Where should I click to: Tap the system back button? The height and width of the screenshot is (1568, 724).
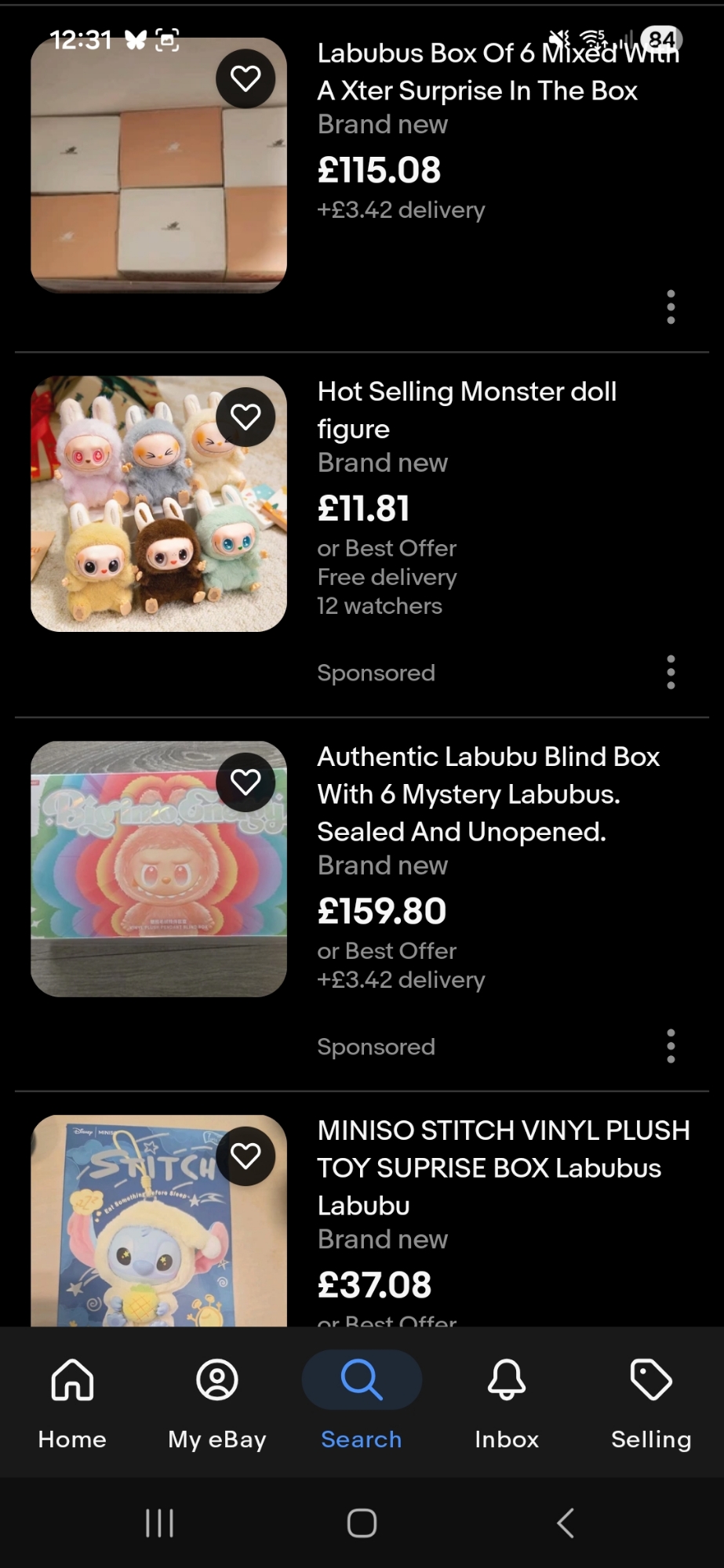click(566, 1523)
